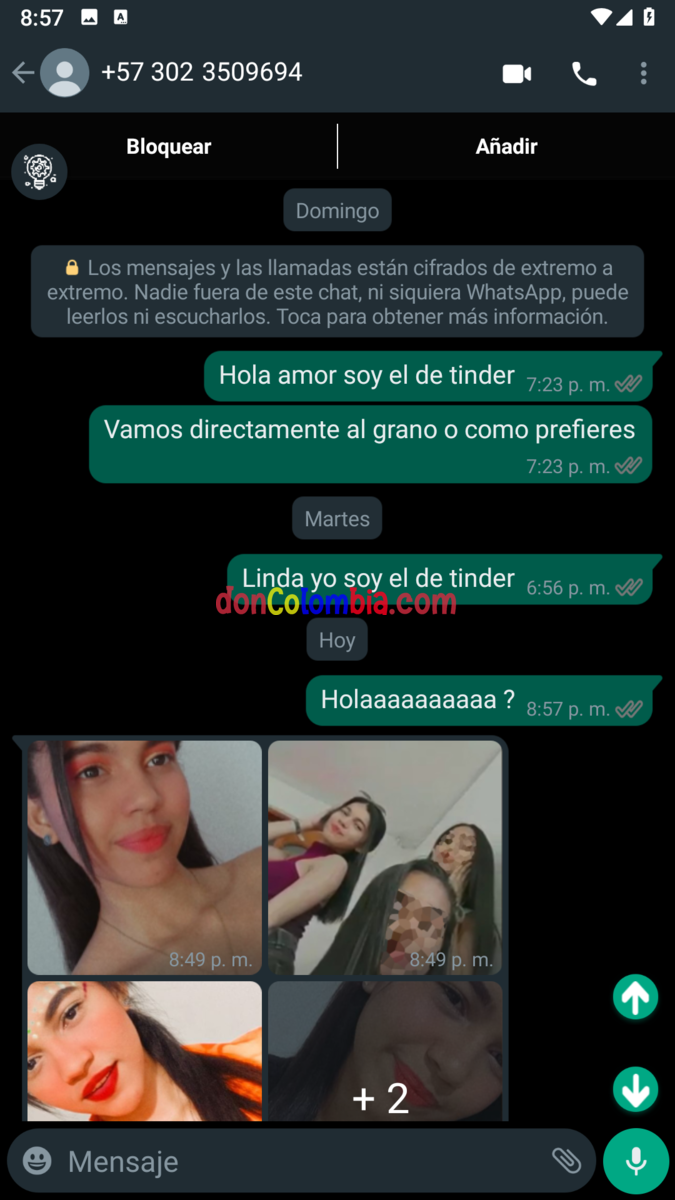Tap the floating lightbulb icon
The width and height of the screenshot is (675, 1200).
[39, 171]
